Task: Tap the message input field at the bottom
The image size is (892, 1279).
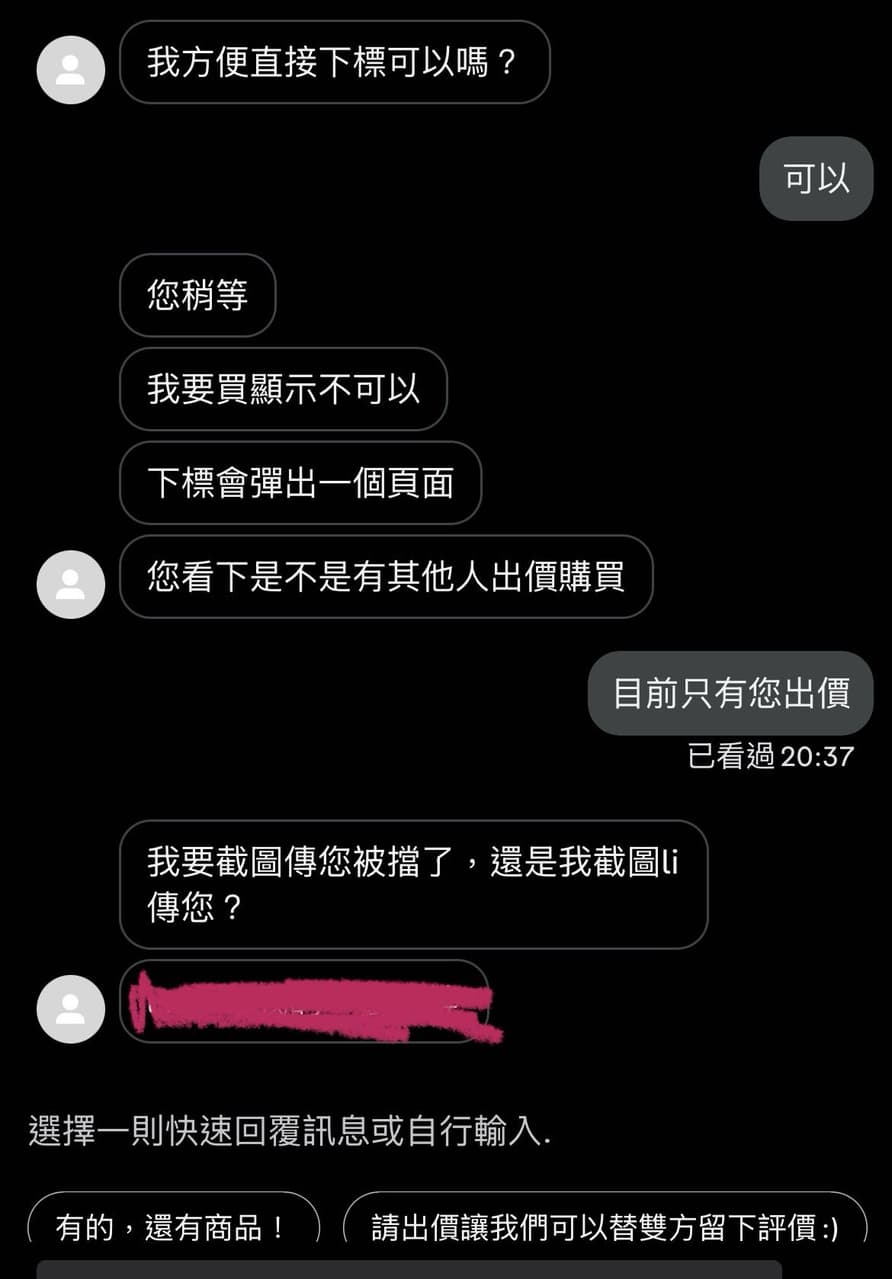Action: point(408,1269)
